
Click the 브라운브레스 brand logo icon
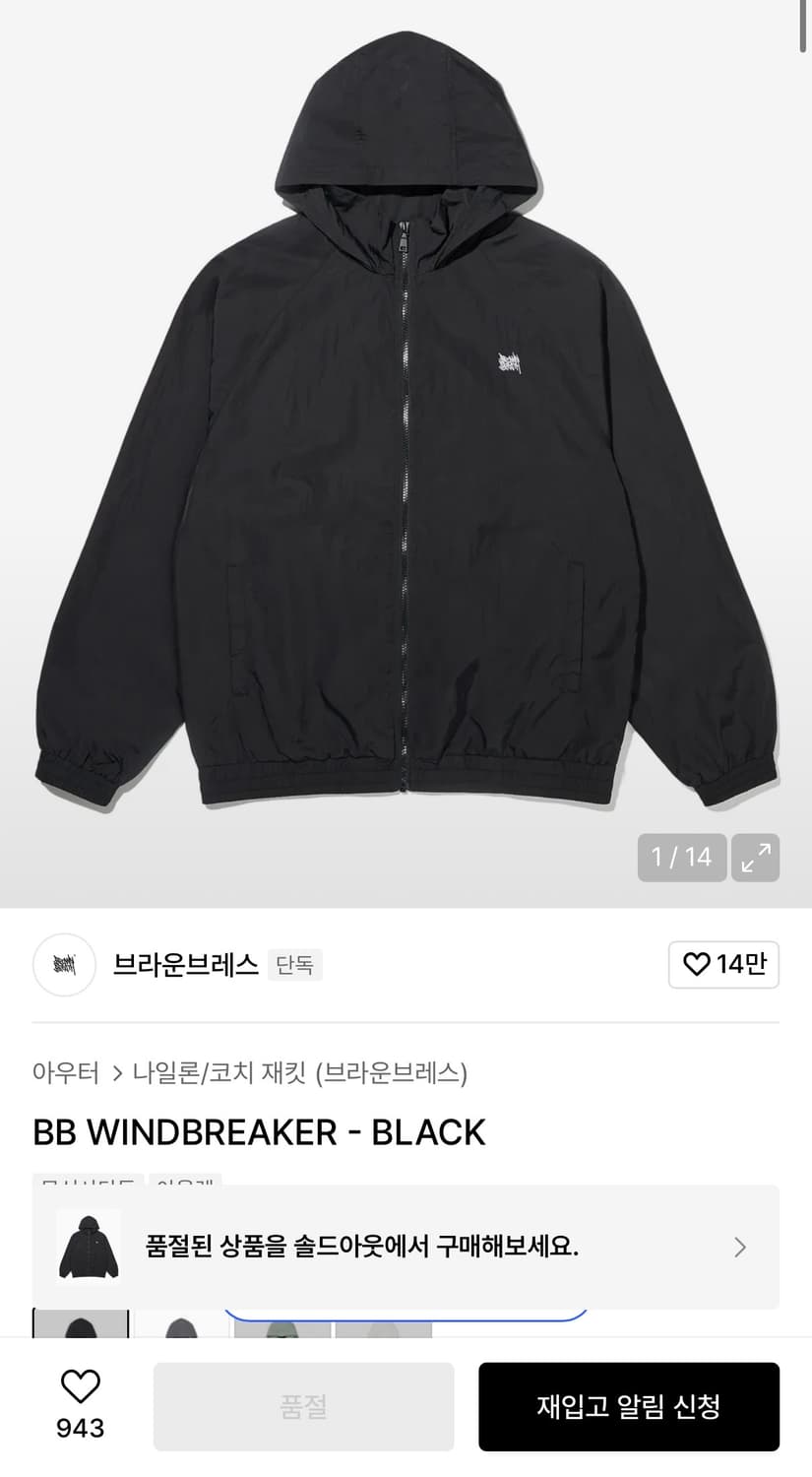(x=63, y=965)
